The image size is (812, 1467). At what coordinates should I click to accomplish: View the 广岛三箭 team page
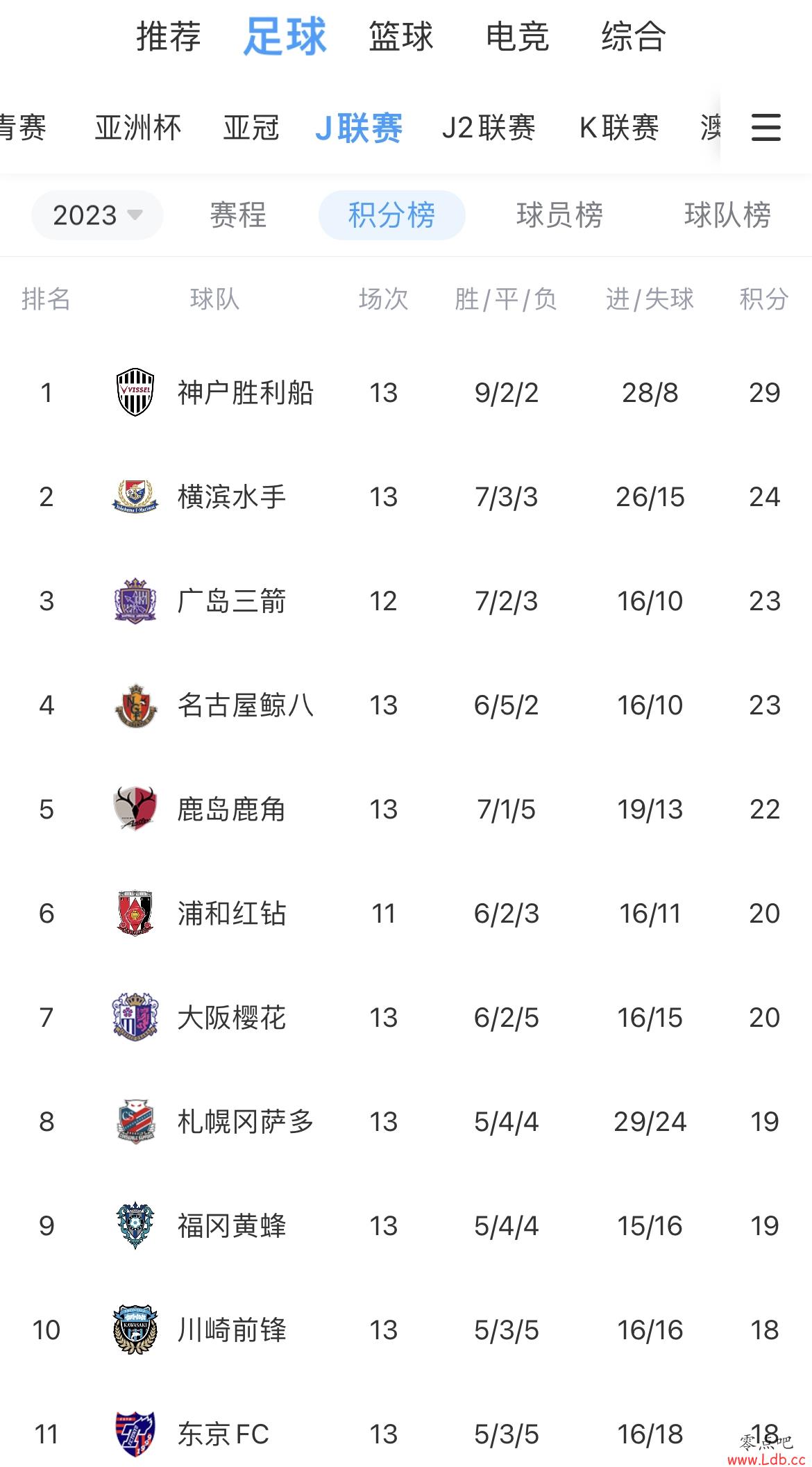(406, 601)
